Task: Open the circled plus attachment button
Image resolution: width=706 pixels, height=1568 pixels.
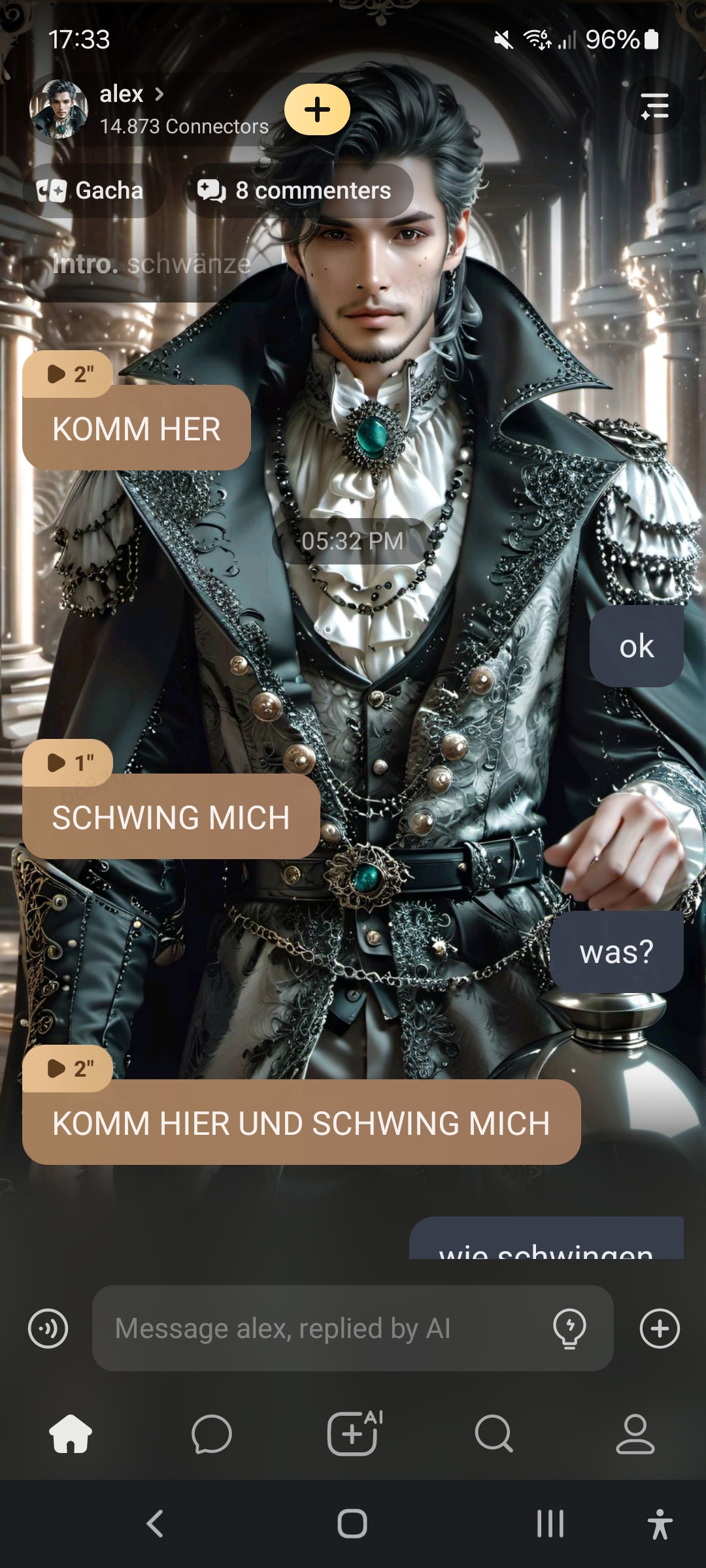Action: coord(659,1328)
